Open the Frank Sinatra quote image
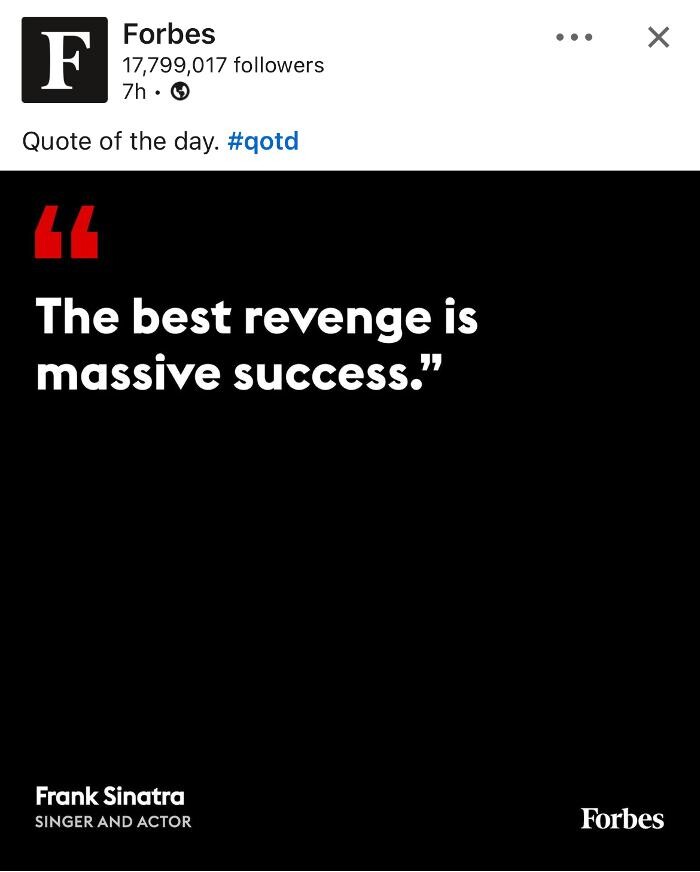Viewport: 700px width, 872px height. 350,520
